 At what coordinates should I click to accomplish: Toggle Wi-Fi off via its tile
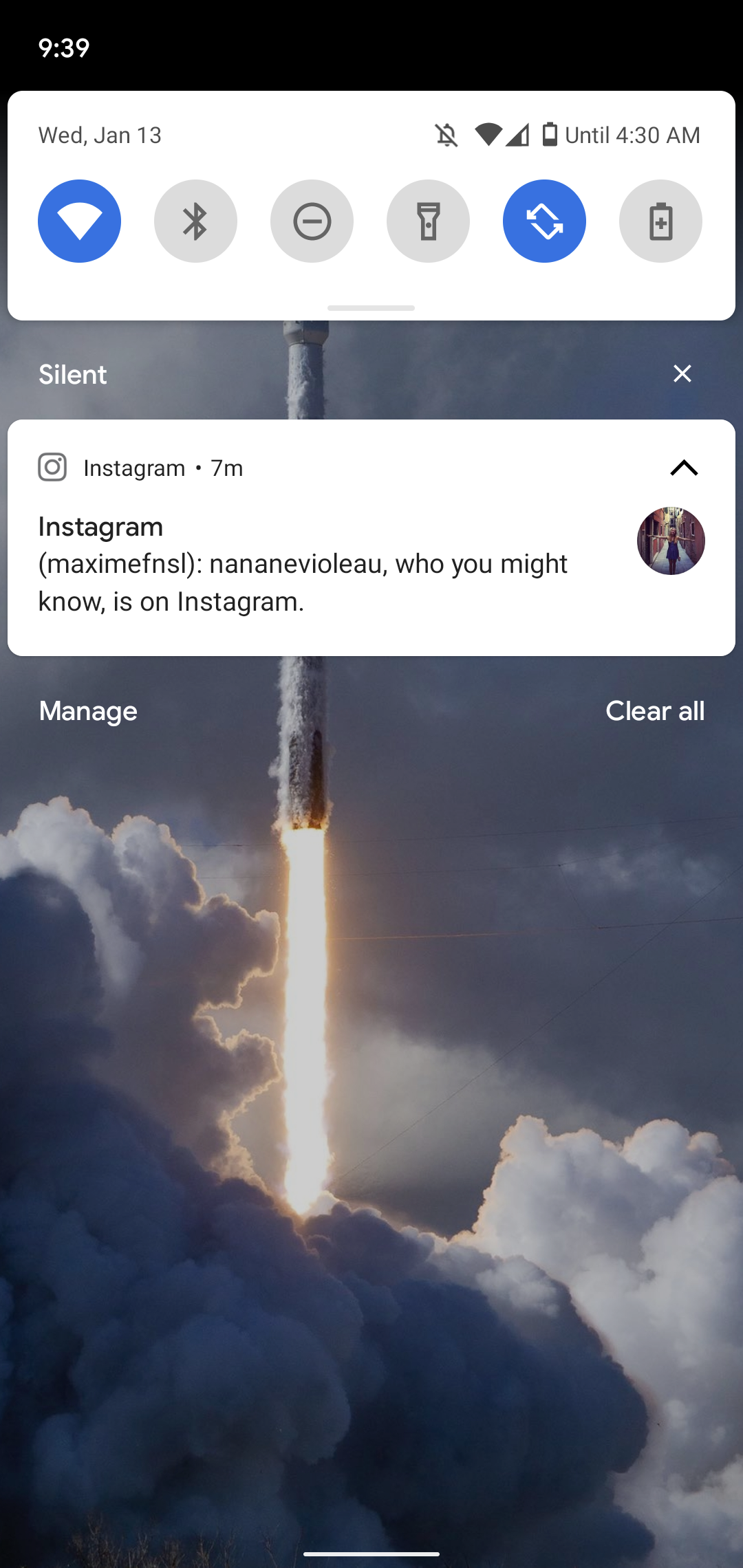pos(79,221)
